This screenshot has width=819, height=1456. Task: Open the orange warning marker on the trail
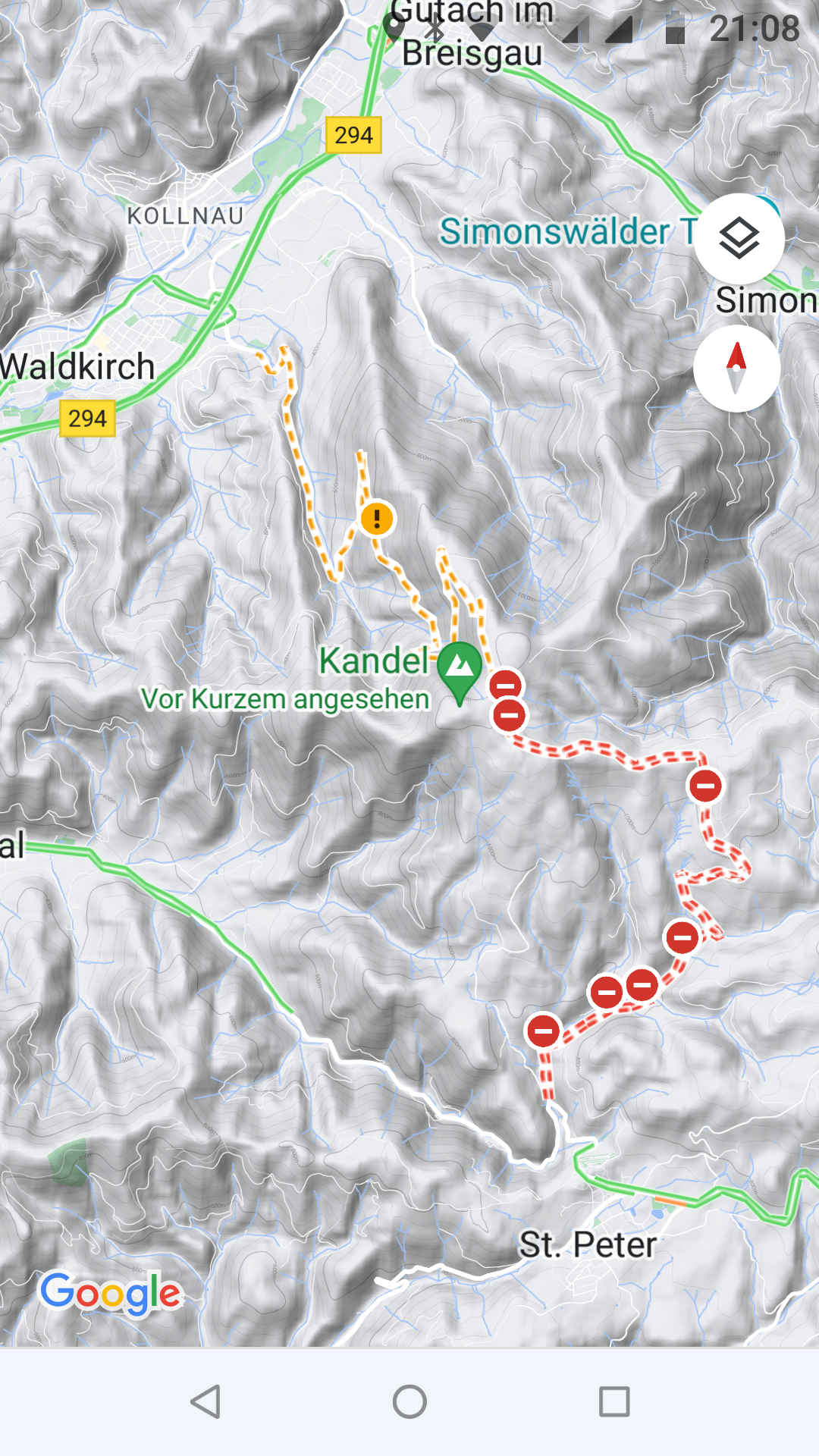(377, 519)
